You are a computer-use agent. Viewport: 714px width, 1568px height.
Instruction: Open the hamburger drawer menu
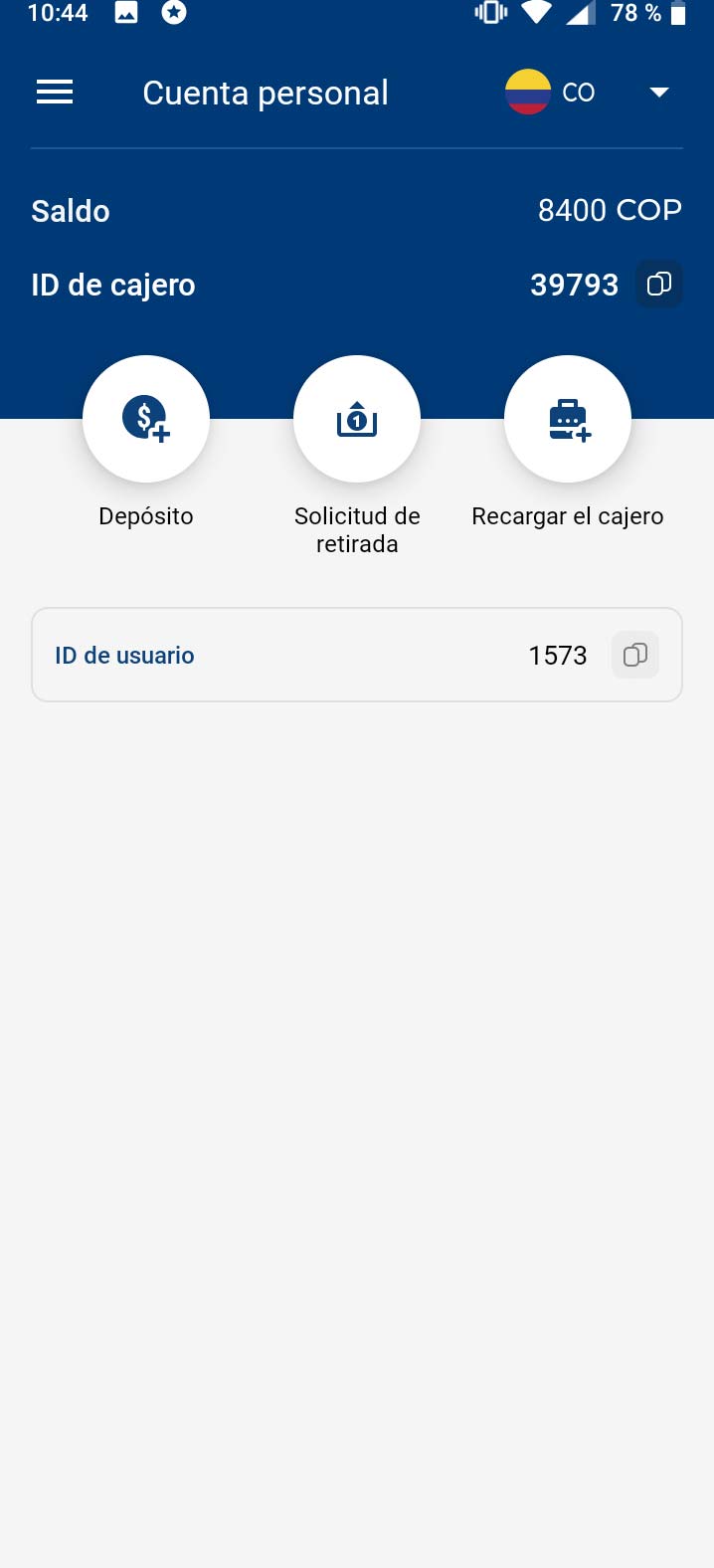pyautogui.click(x=55, y=93)
